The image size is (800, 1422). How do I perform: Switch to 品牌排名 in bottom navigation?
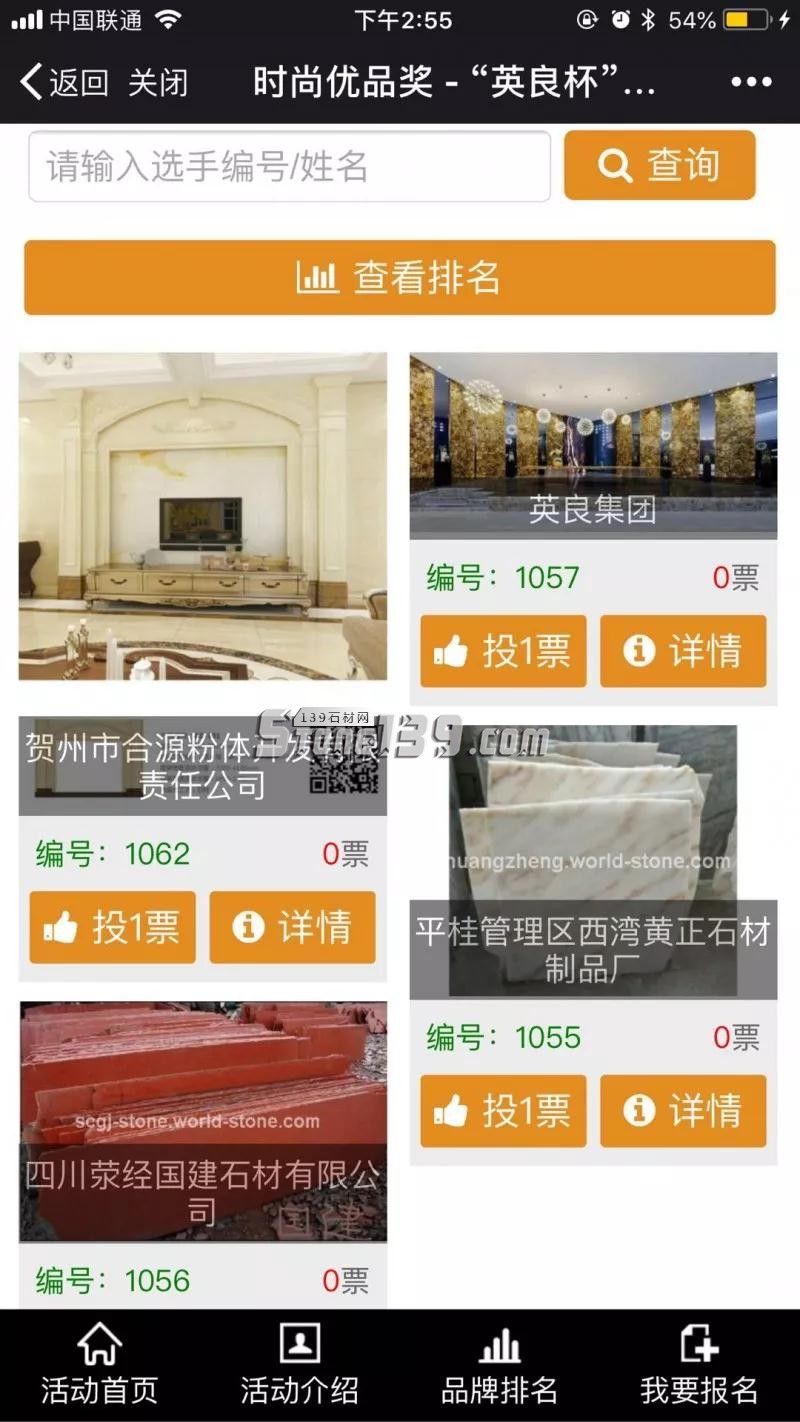pos(497,1390)
